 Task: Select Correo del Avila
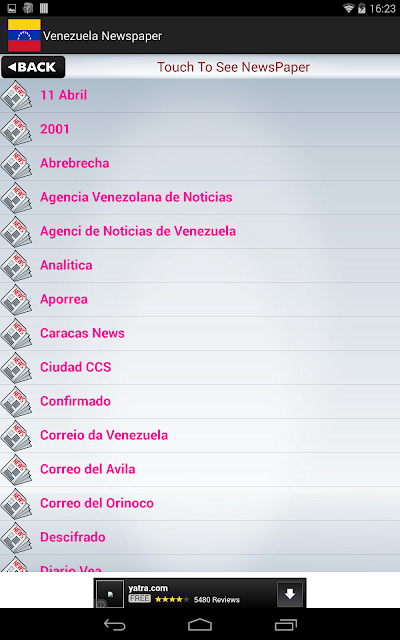(200, 469)
